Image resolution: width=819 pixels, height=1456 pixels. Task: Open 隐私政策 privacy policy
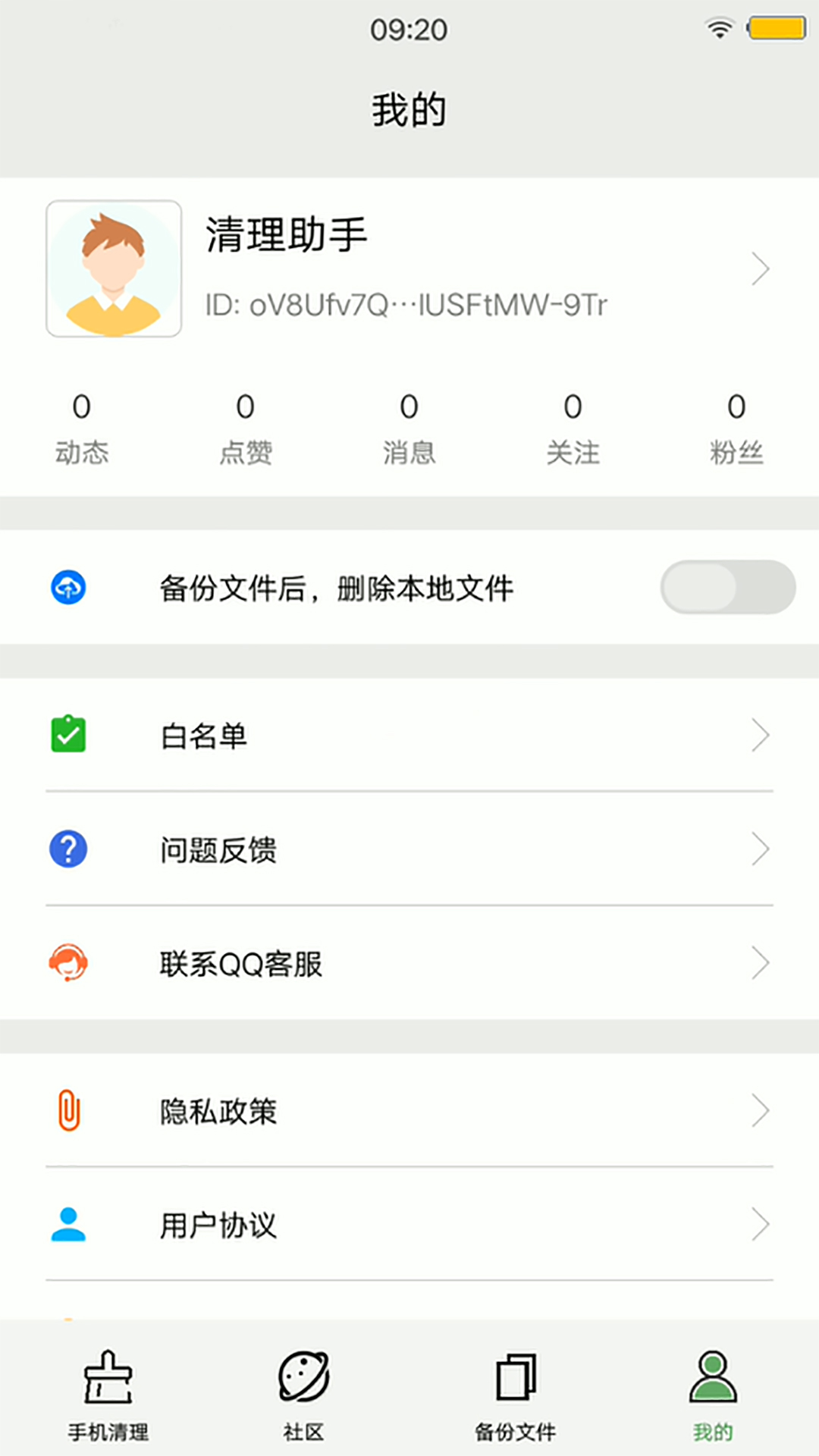pos(409,1111)
